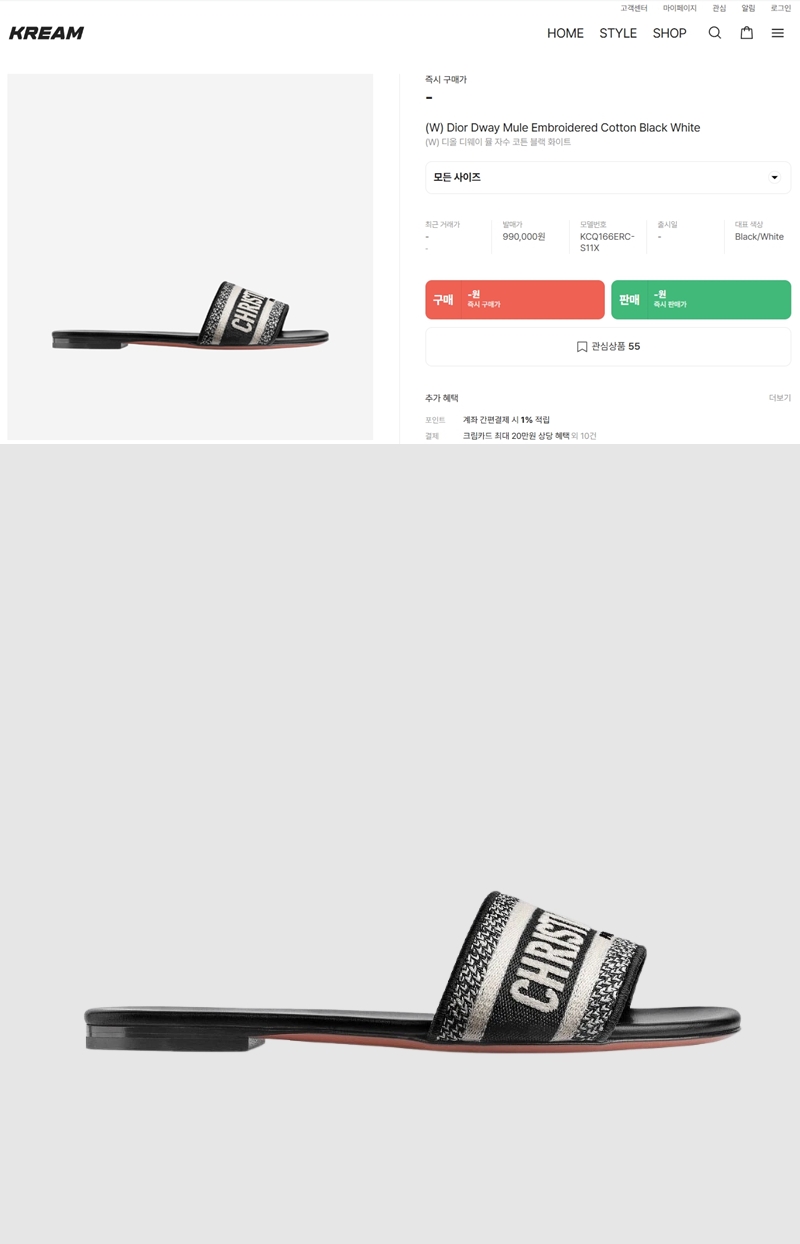
Task: Open 고객센터 customer center link
Action: pos(634,8)
